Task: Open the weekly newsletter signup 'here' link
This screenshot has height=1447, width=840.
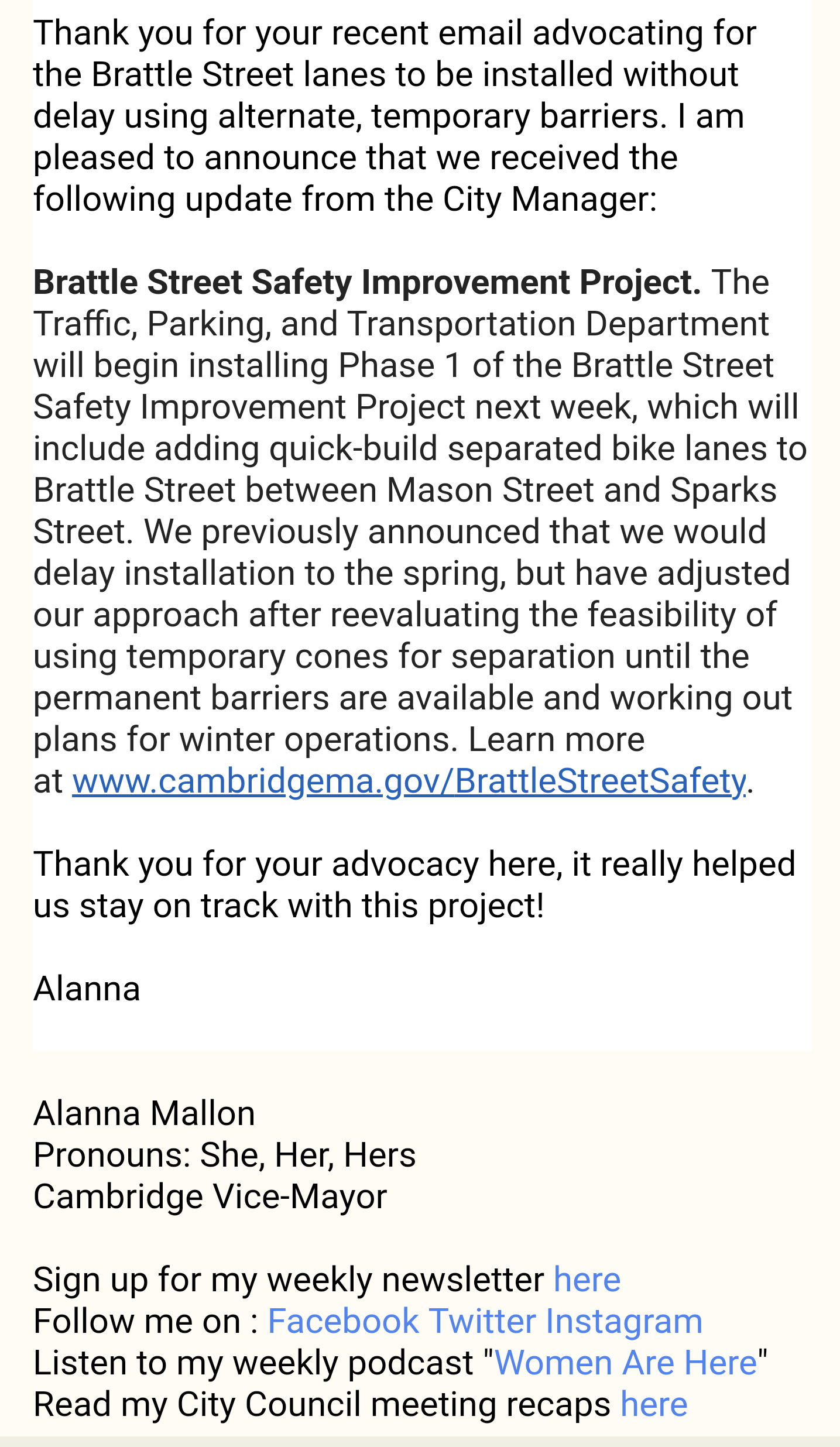Action: point(587,1280)
